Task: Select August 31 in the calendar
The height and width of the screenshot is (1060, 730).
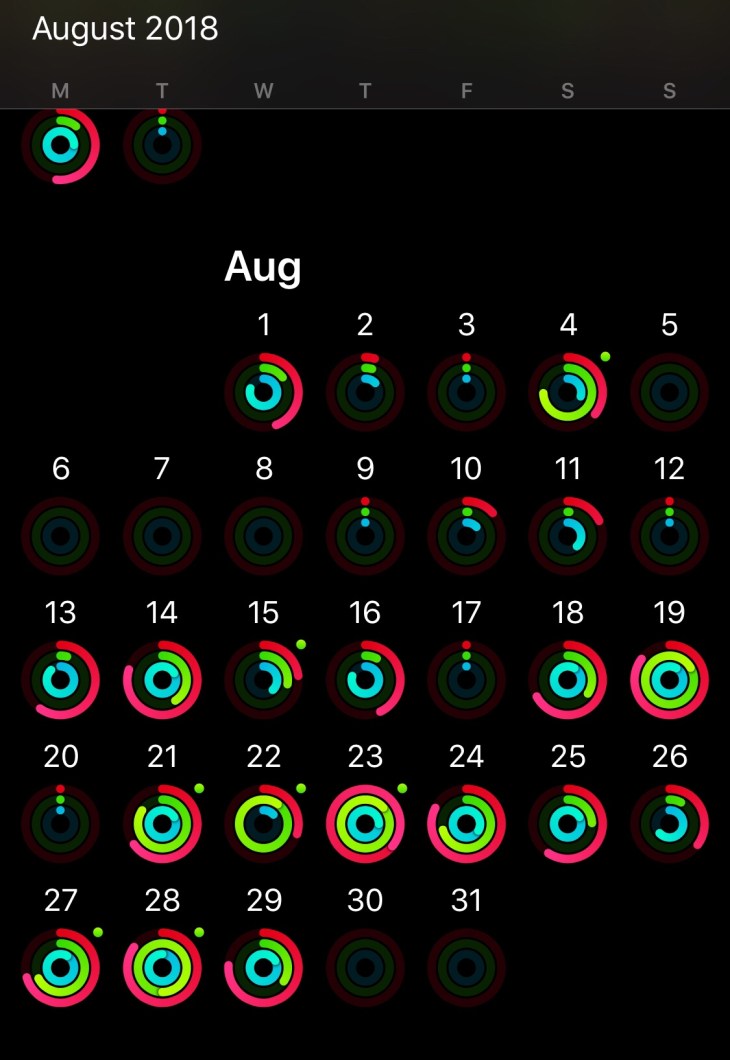Action: (466, 968)
